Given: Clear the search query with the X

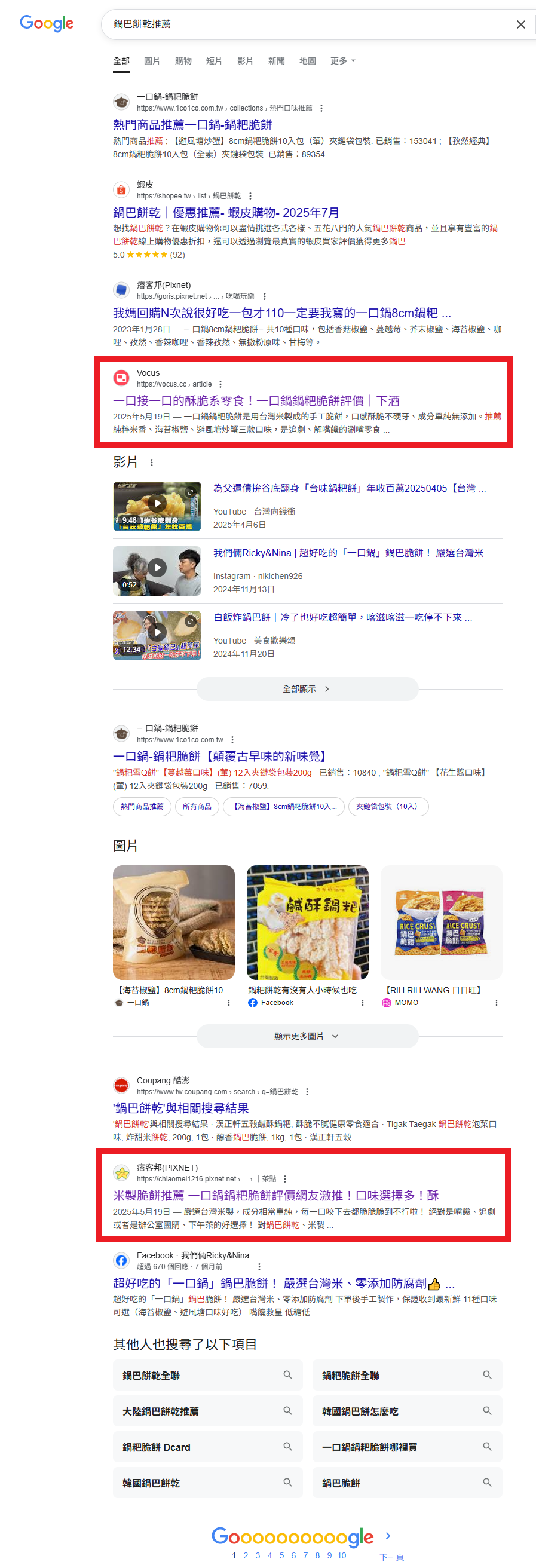Looking at the screenshot, I should (520, 24).
